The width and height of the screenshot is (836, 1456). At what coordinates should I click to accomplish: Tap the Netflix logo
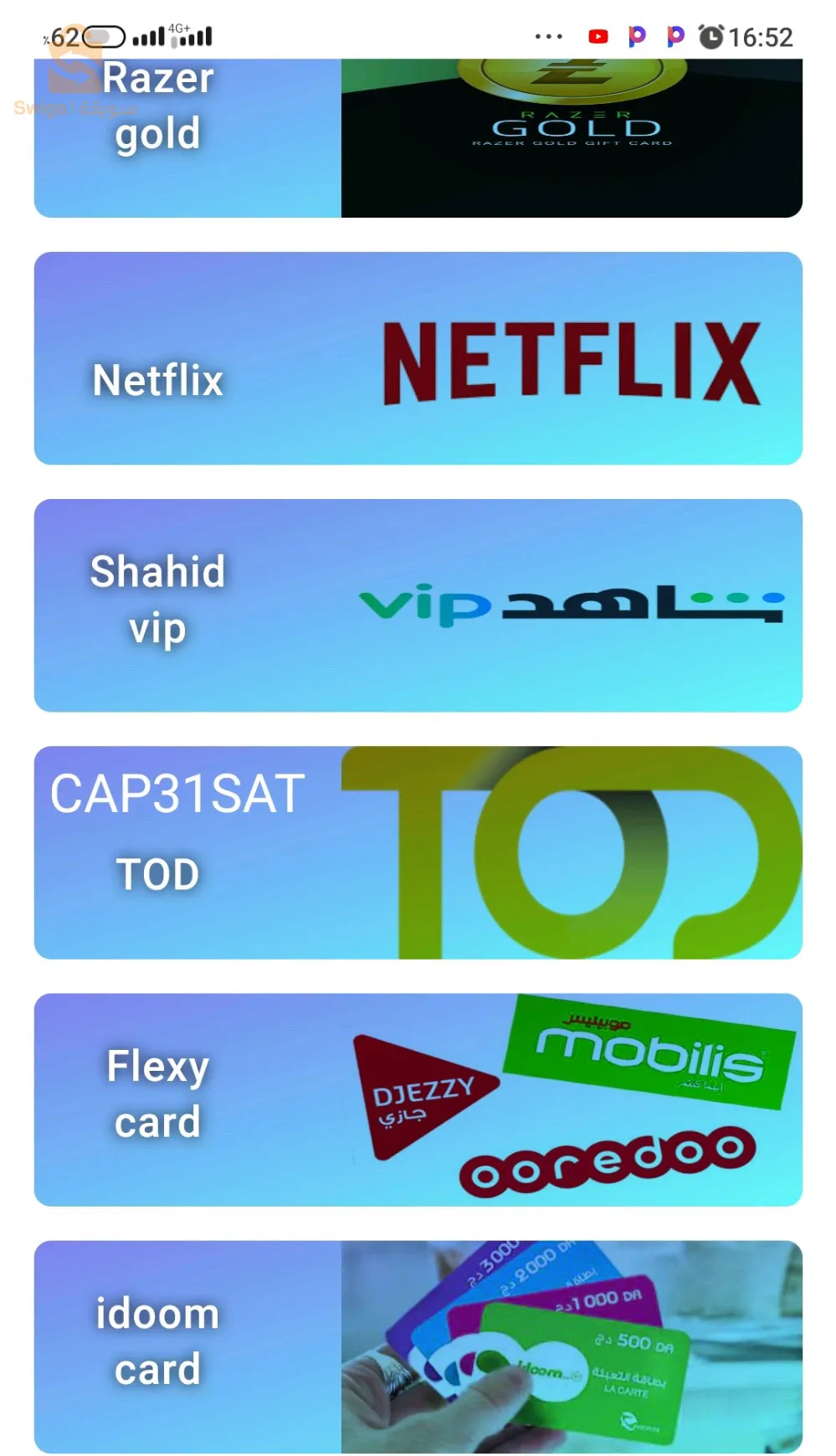pos(572,361)
